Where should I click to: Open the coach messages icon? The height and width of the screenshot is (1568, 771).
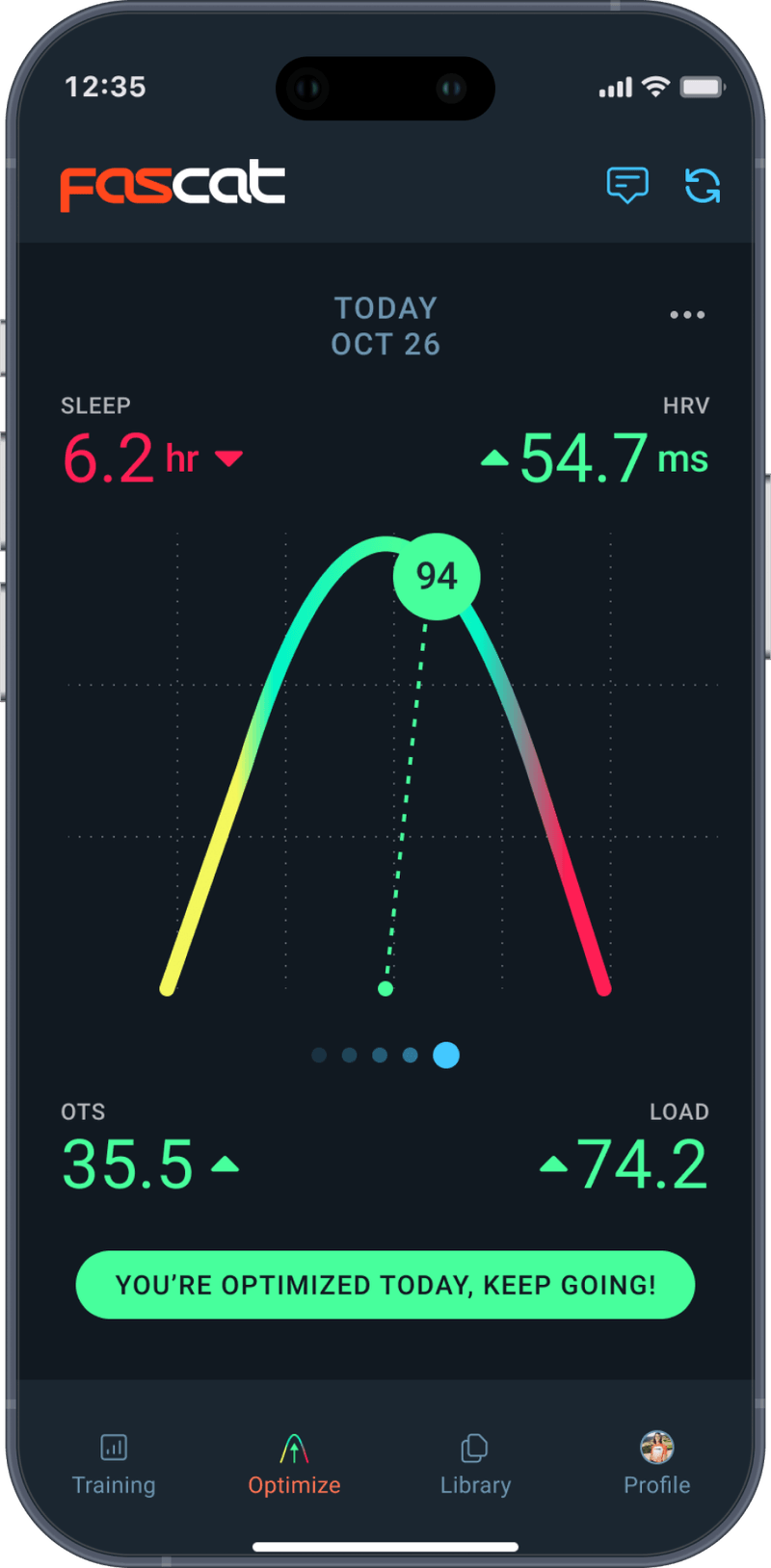pyautogui.click(x=627, y=184)
